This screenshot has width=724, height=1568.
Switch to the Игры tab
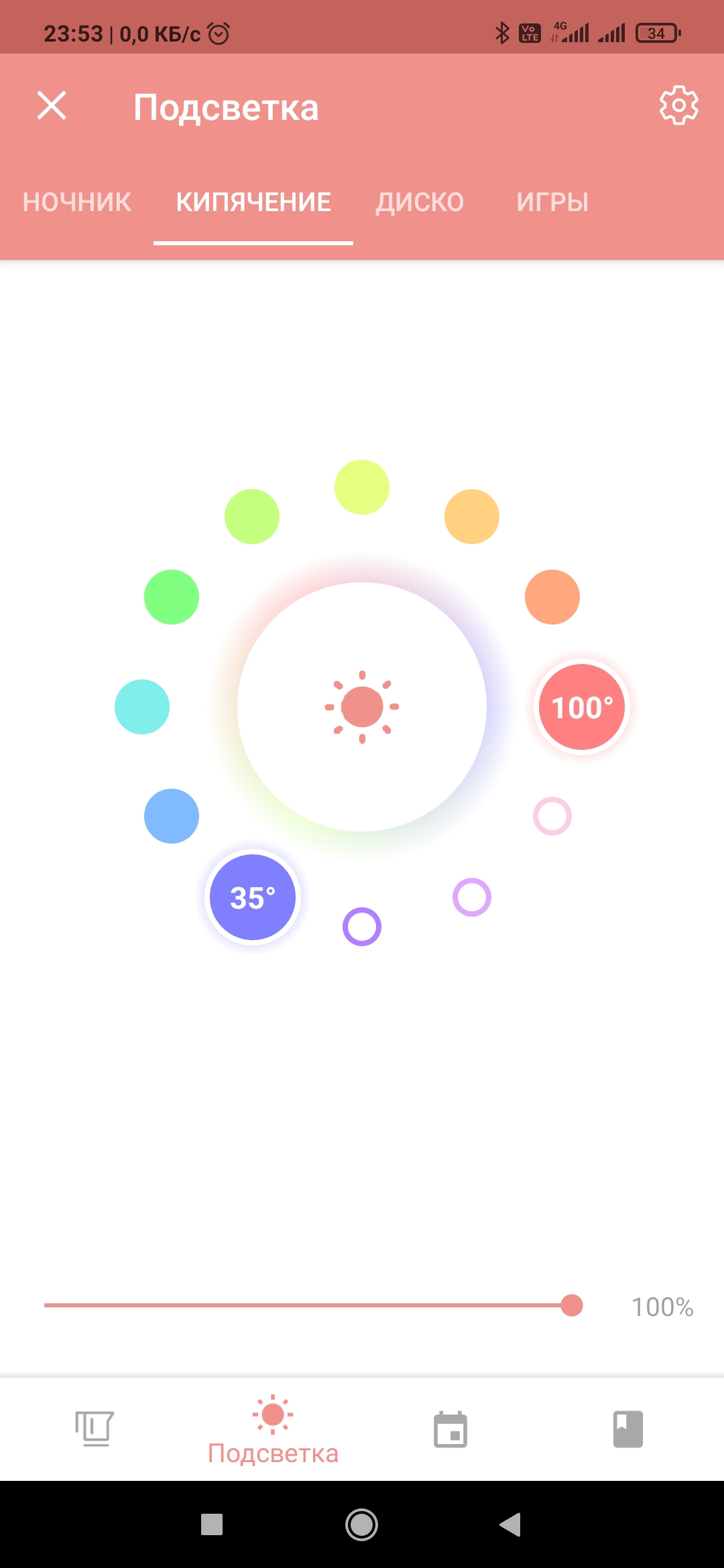[552, 202]
